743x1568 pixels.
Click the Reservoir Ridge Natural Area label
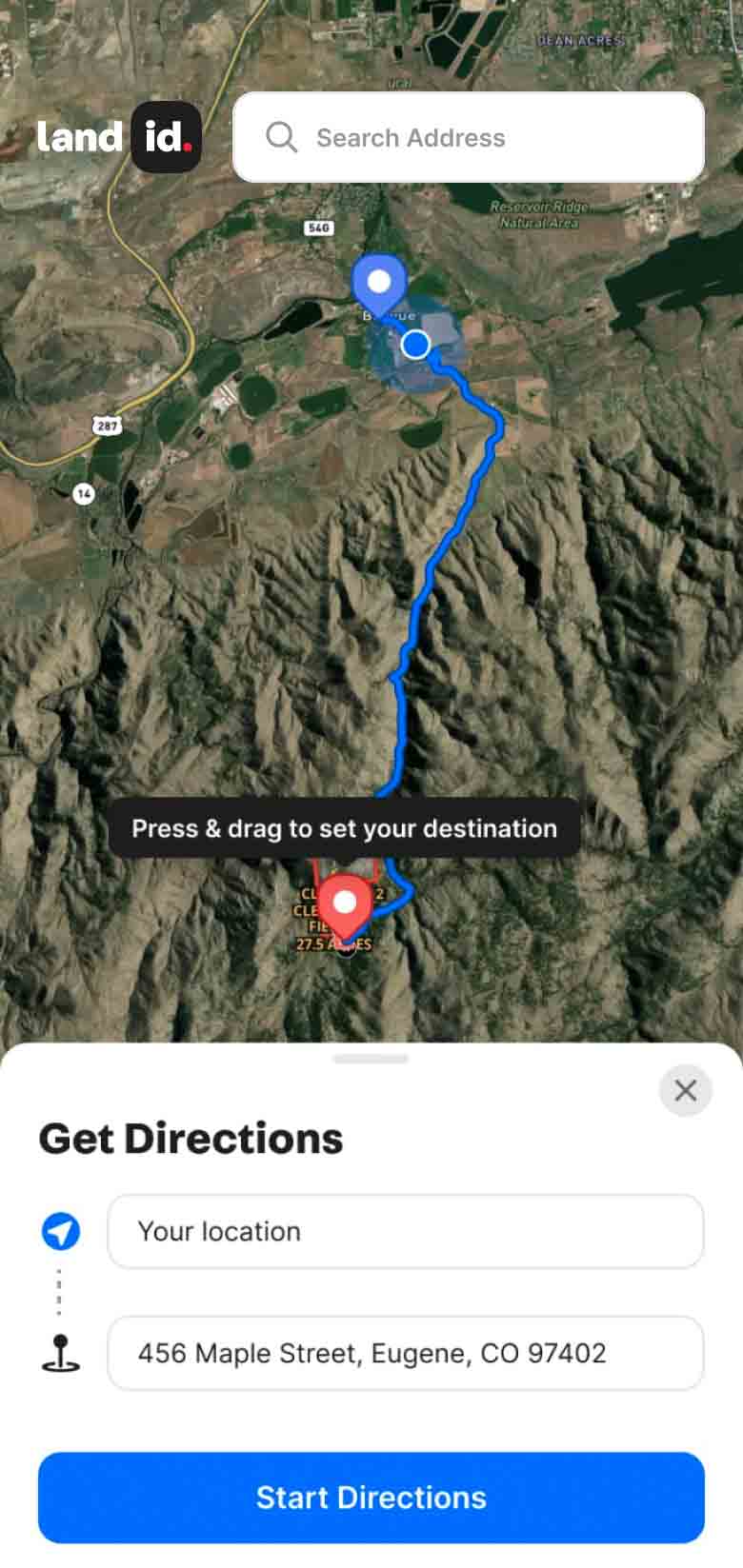pyautogui.click(x=539, y=213)
